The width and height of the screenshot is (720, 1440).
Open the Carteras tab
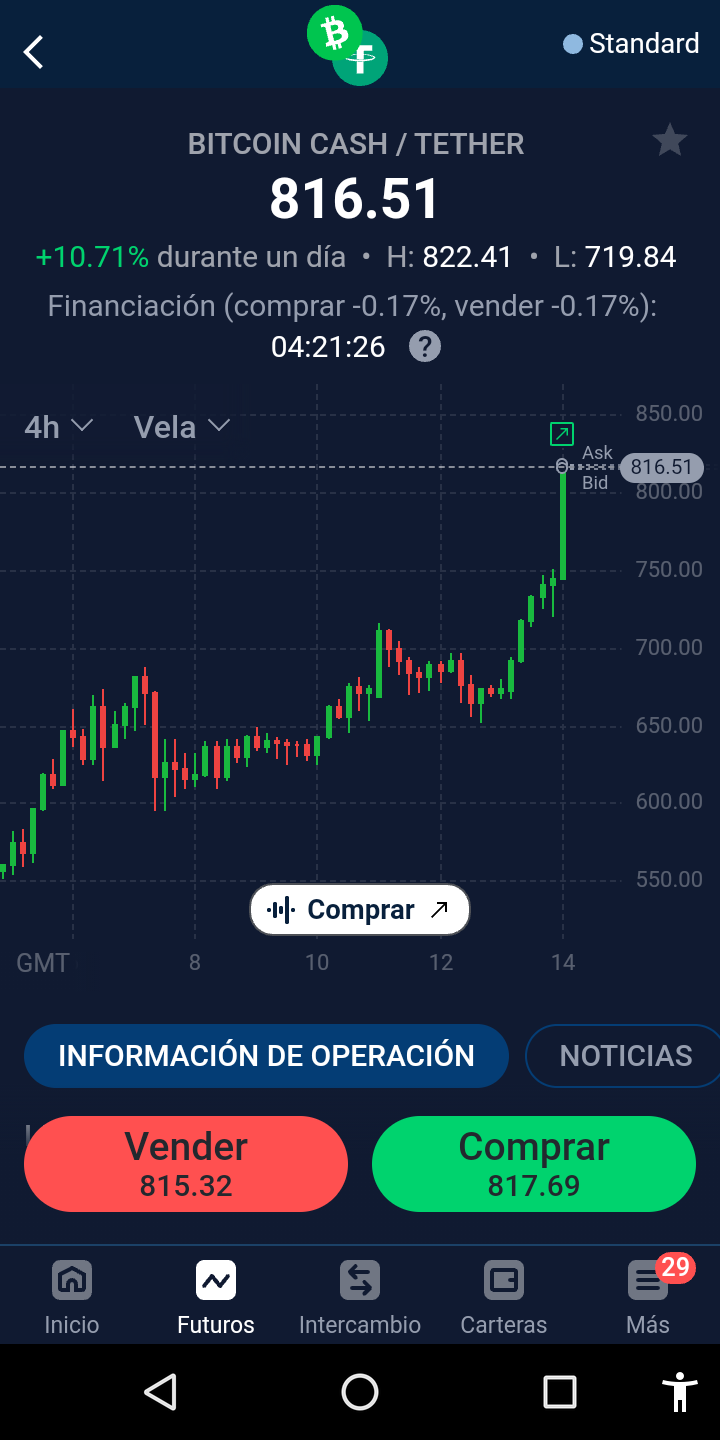(504, 1298)
